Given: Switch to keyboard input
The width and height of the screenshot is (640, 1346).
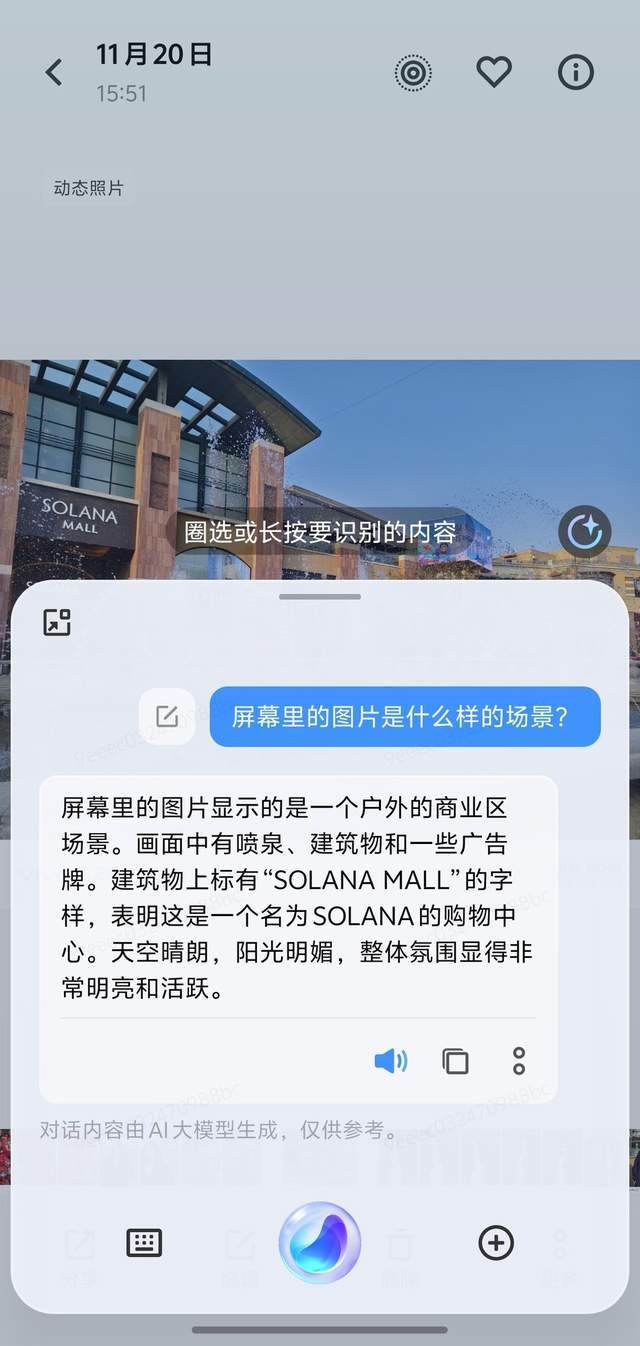Looking at the screenshot, I should 144,1243.
